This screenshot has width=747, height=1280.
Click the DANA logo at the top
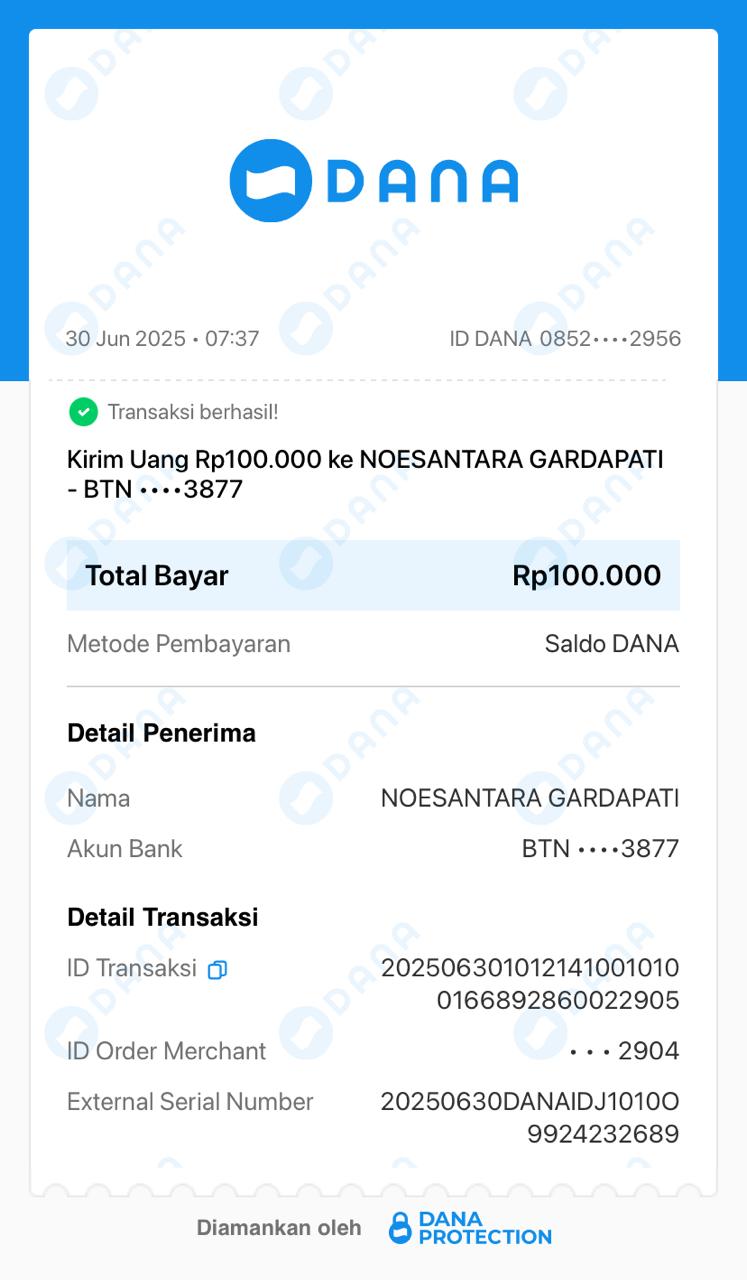(x=373, y=183)
